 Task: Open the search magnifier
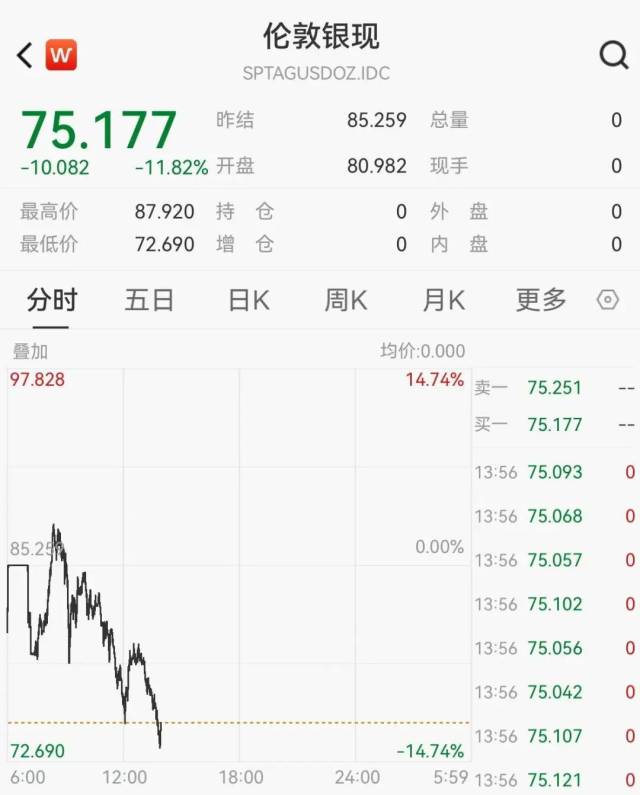click(x=613, y=55)
